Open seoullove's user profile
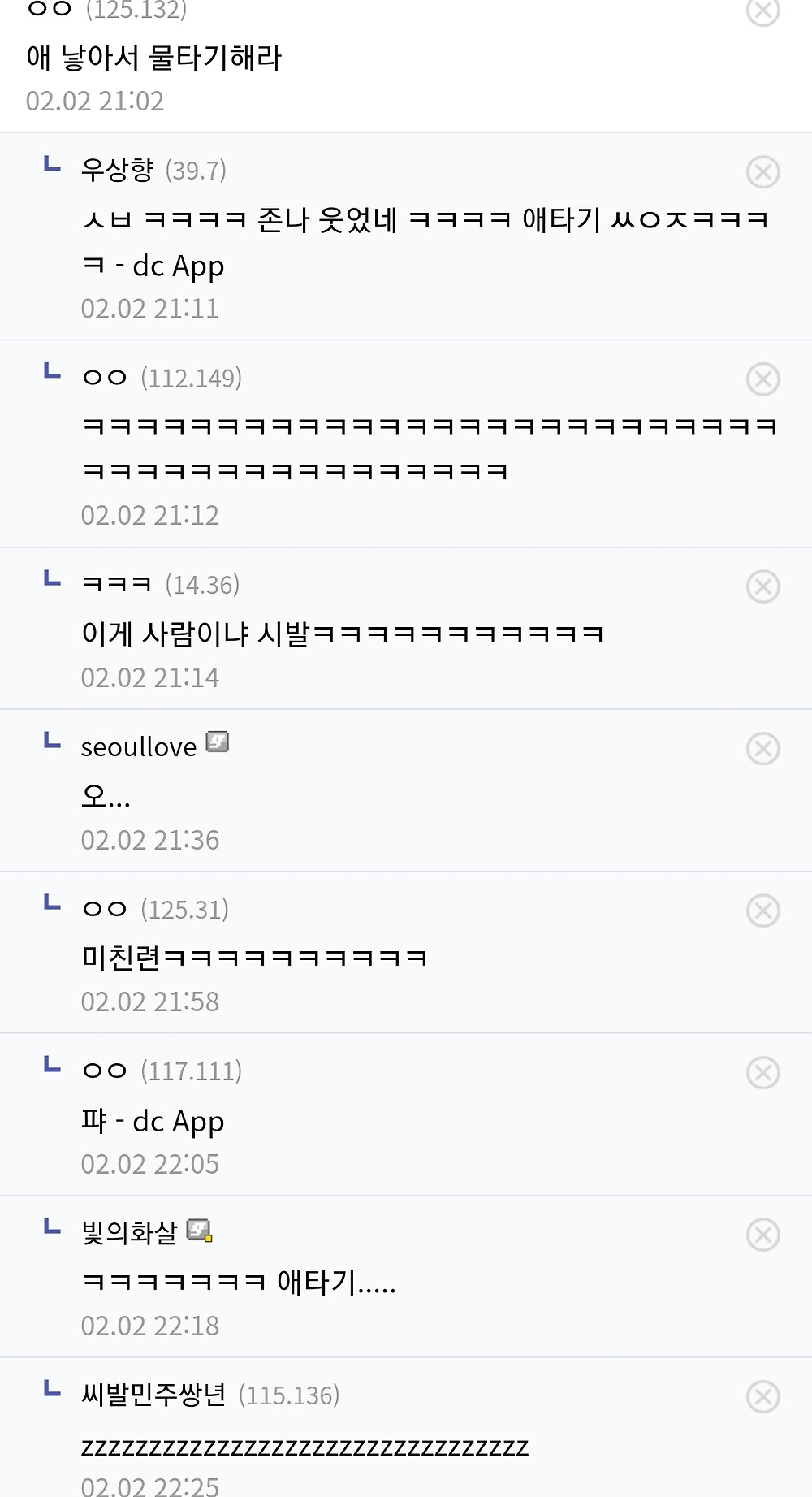Screen dimensions: 812x1497 (x=139, y=747)
